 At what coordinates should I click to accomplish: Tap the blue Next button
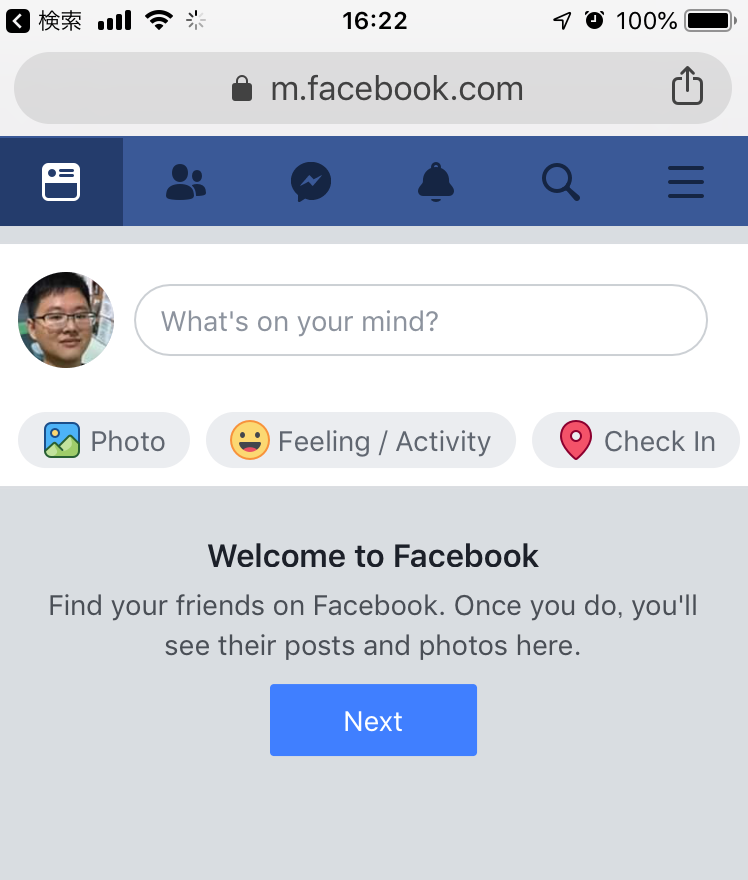[x=373, y=720]
